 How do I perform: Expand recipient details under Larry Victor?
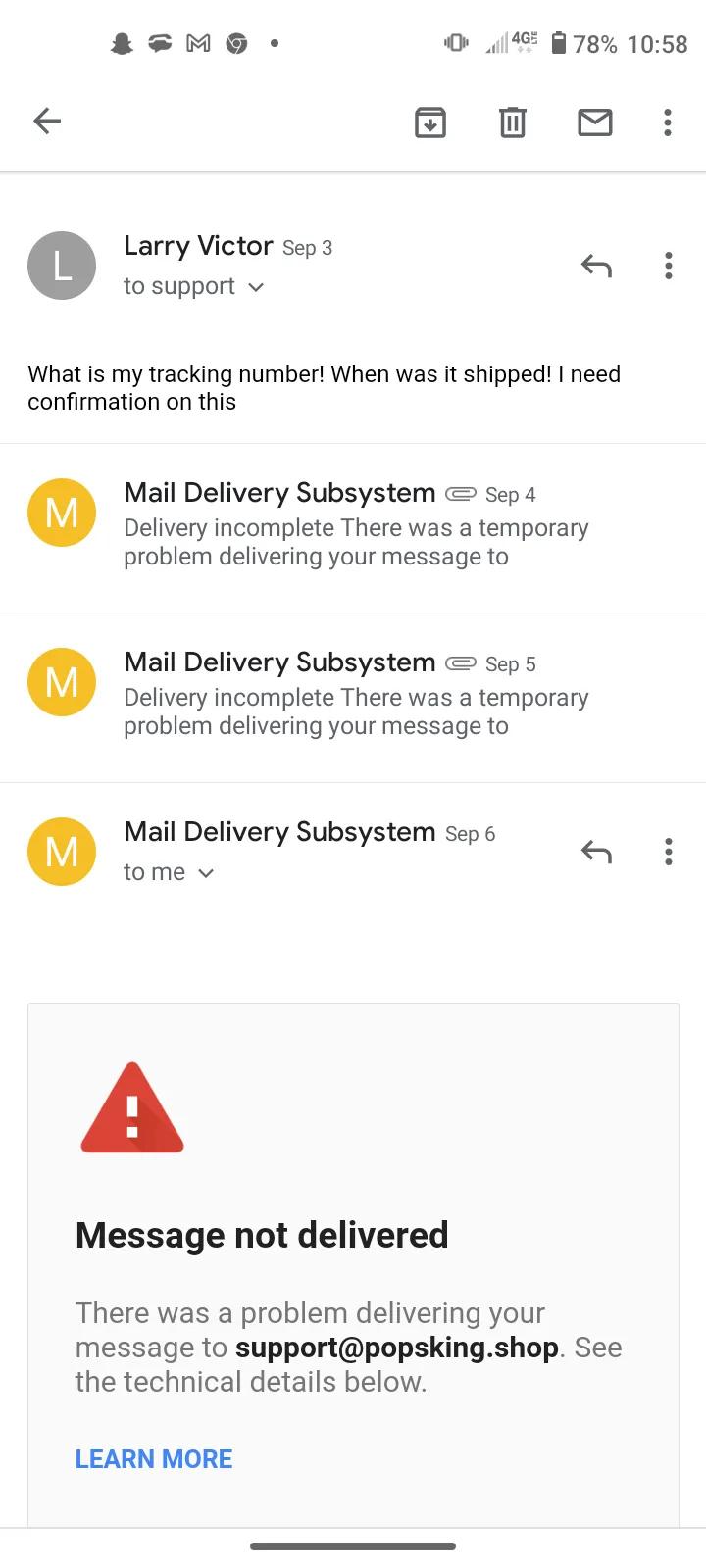pyautogui.click(x=194, y=286)
